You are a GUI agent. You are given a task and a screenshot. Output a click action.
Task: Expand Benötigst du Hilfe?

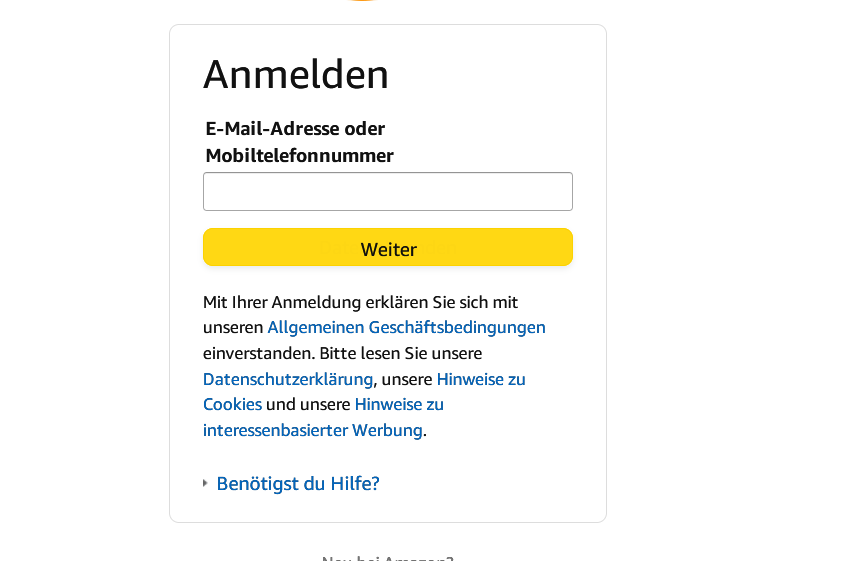pyautogui.click(x=297, y=483)
